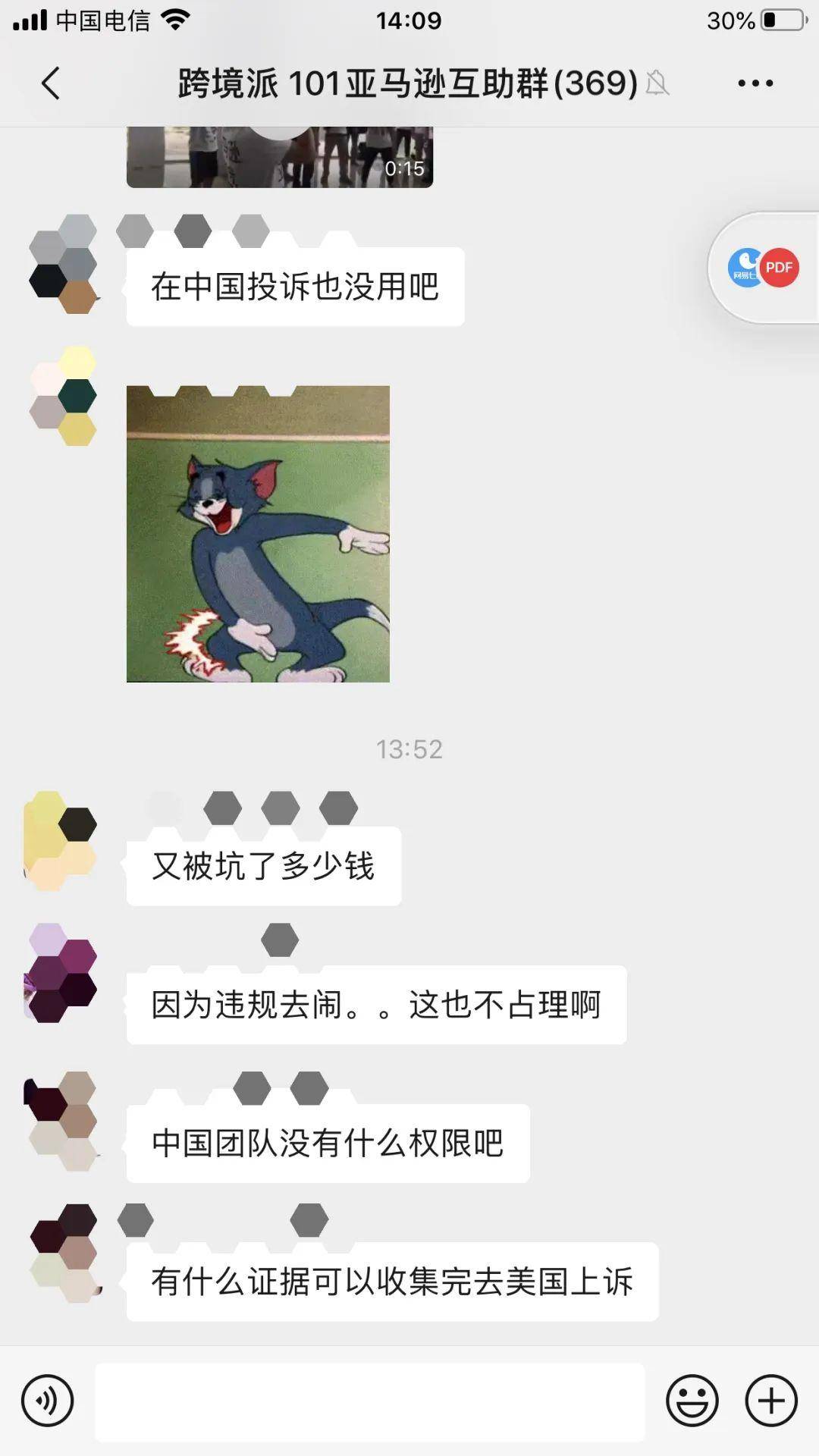Open avatar of sender of 在中国投诉也没用吧
This screenshot has height=1456, width=819.
[64, 264]
